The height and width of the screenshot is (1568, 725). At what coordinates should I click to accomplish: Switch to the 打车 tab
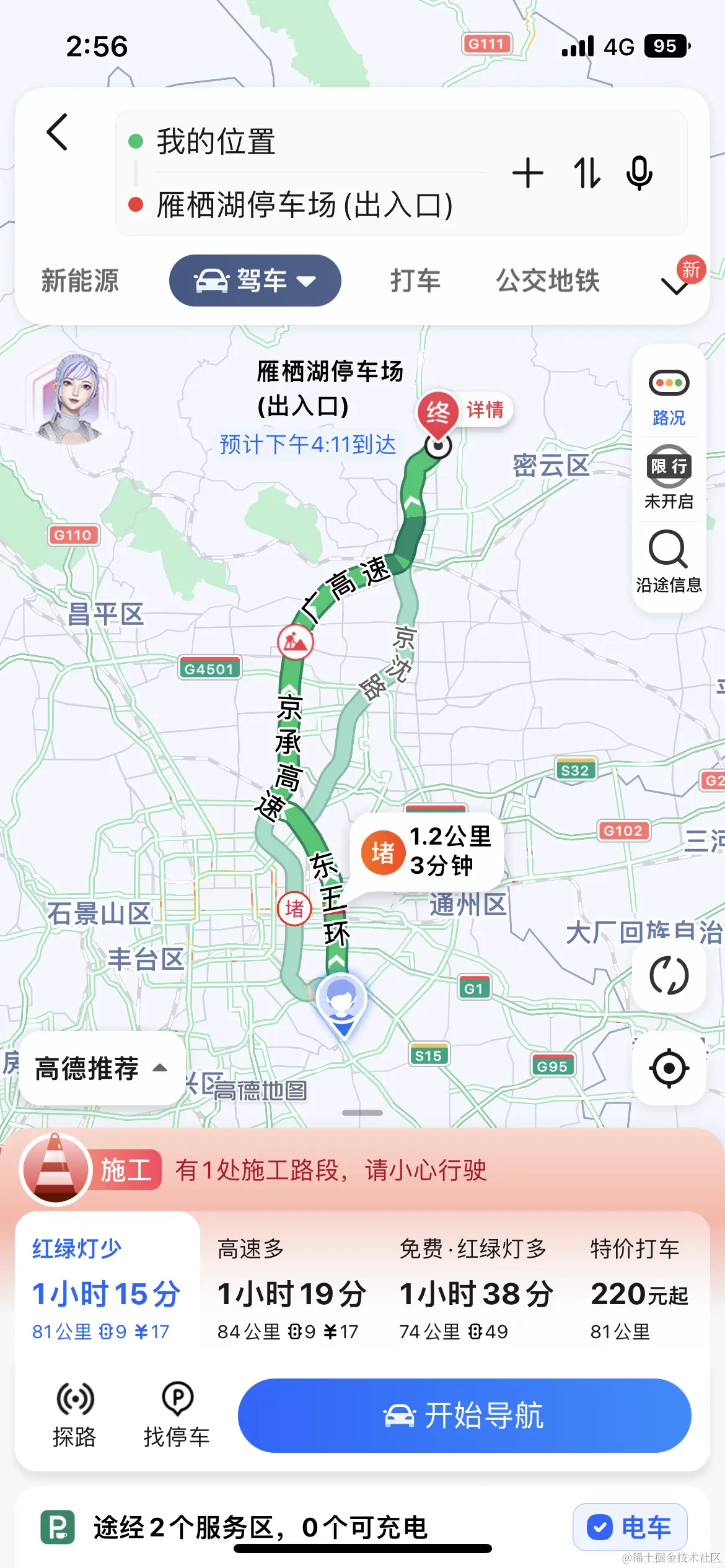click(x=415, y=280)
